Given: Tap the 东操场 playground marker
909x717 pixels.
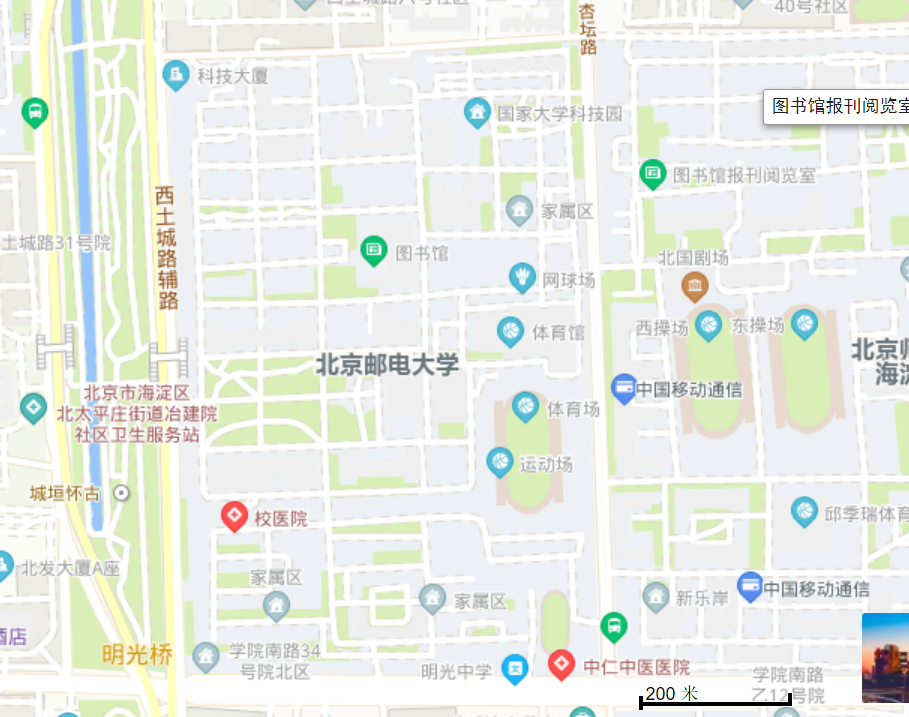Looking at the screenshot, I should 803,323.
